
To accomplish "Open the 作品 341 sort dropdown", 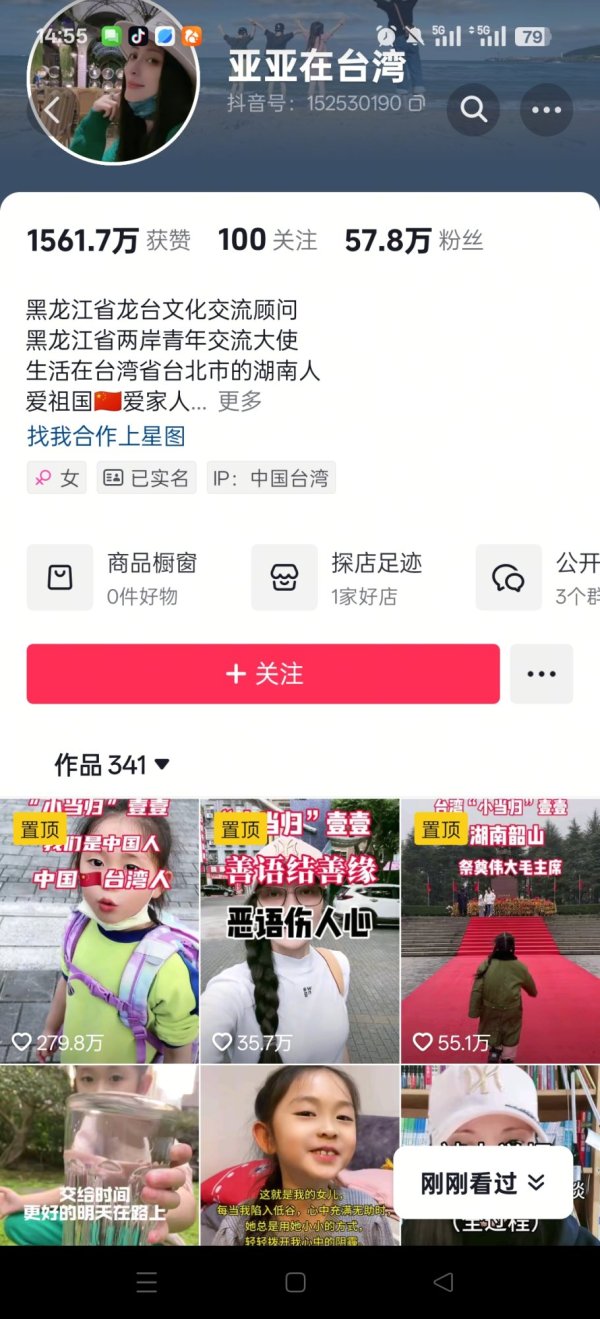I will pos(112,765).
